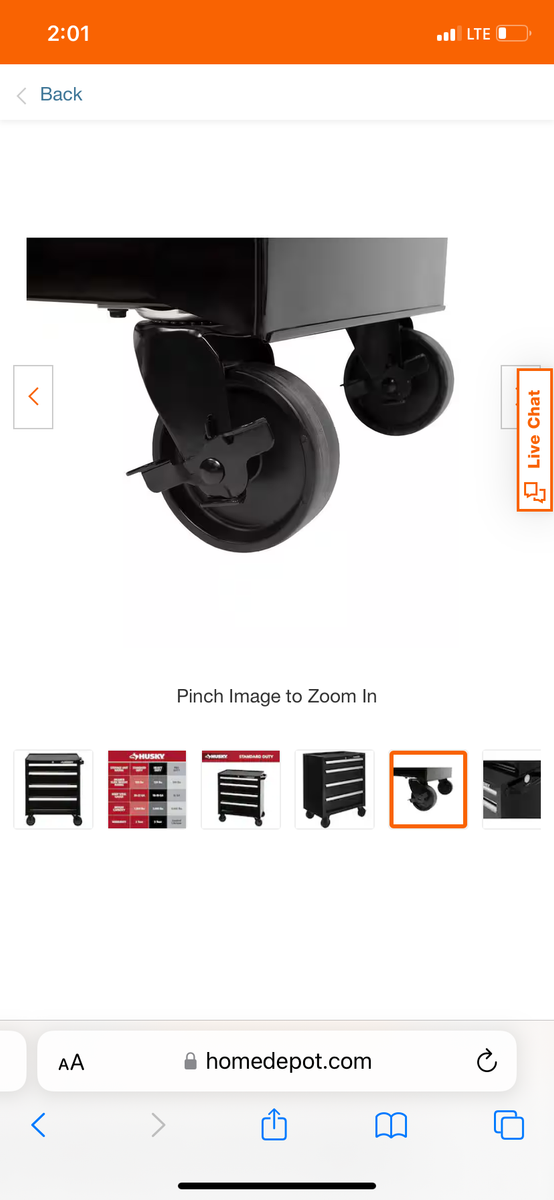Select the first thumbnail of tool cabinet front
This screenshot has width=554, height=1200.
click(x=53, y=789)
